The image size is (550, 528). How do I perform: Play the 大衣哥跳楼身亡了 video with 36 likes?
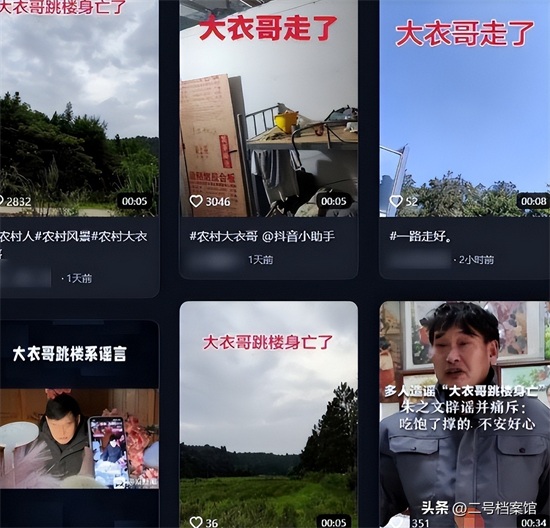269,415
